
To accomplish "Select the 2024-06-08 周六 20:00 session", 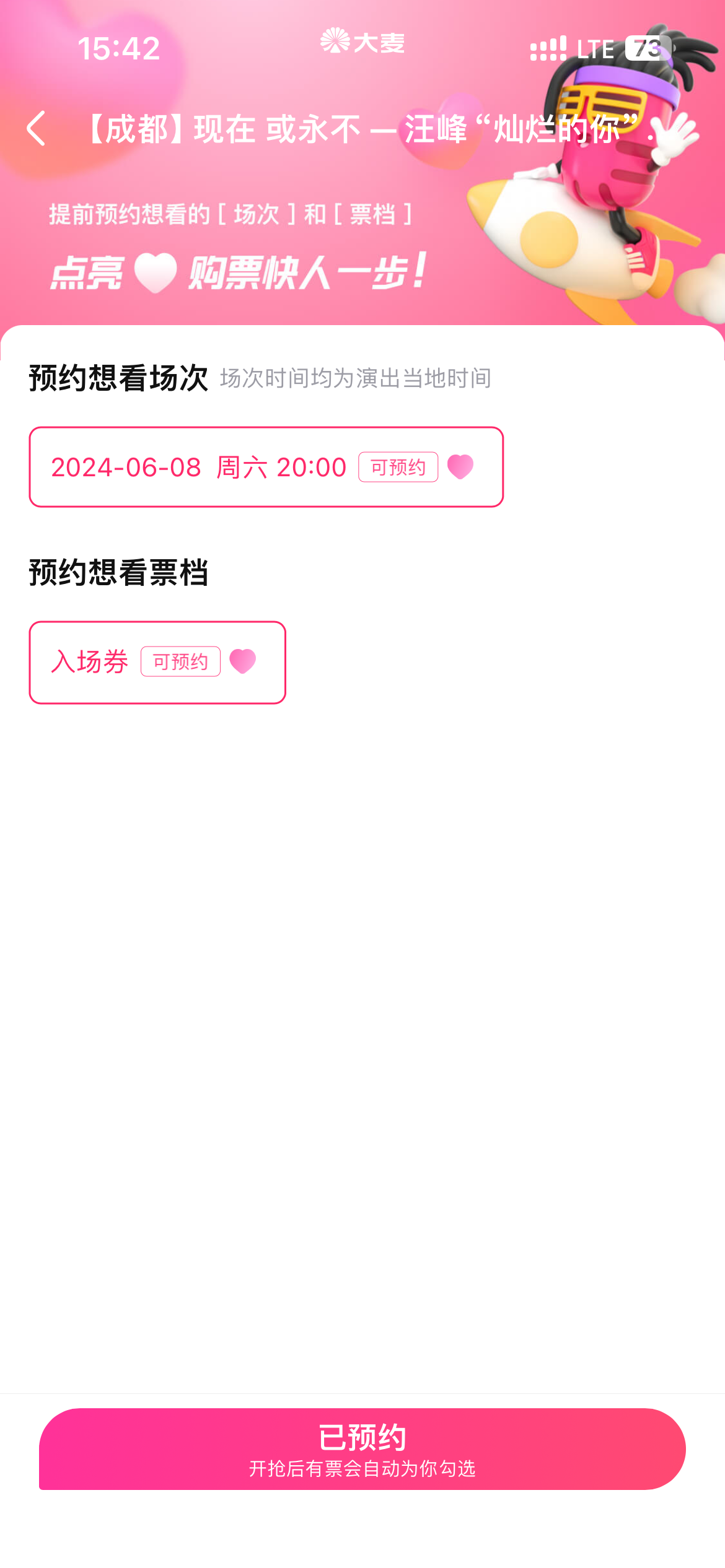I will click(x=266, y=467).
